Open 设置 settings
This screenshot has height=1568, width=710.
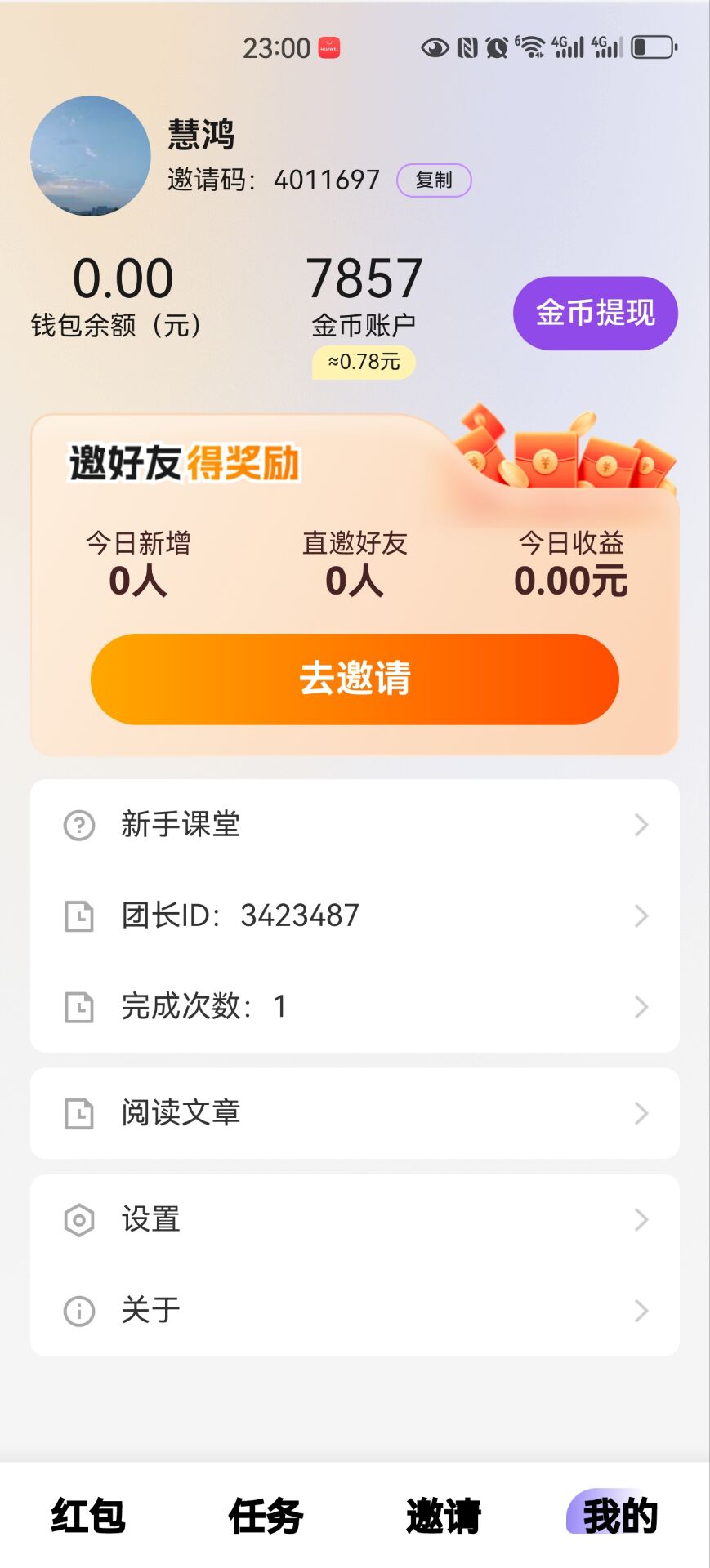coord(355,1220)
